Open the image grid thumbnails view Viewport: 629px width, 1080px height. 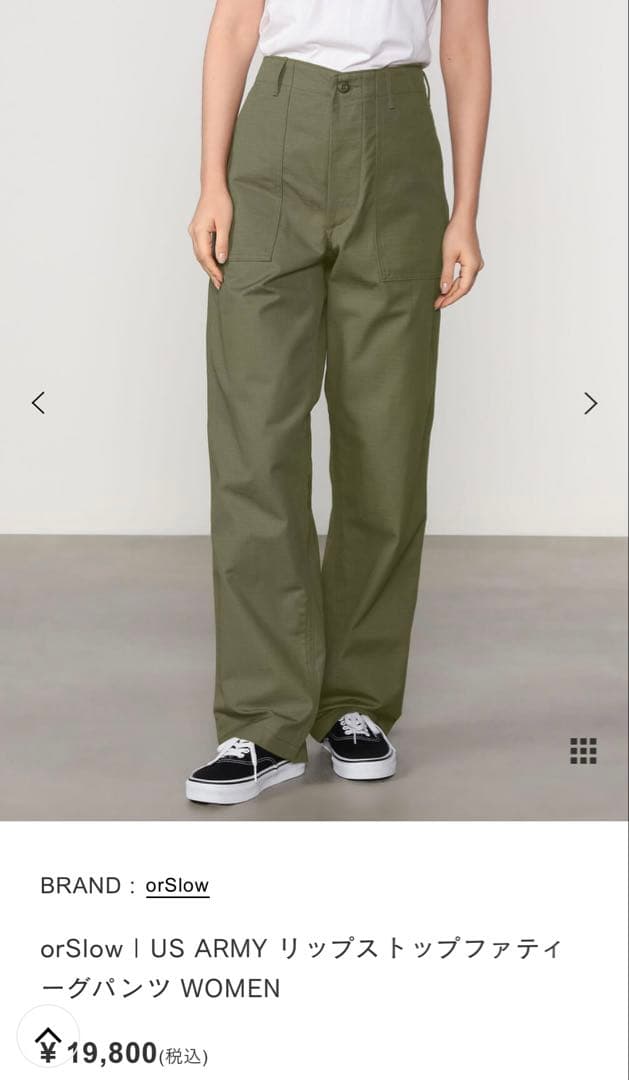583,751
